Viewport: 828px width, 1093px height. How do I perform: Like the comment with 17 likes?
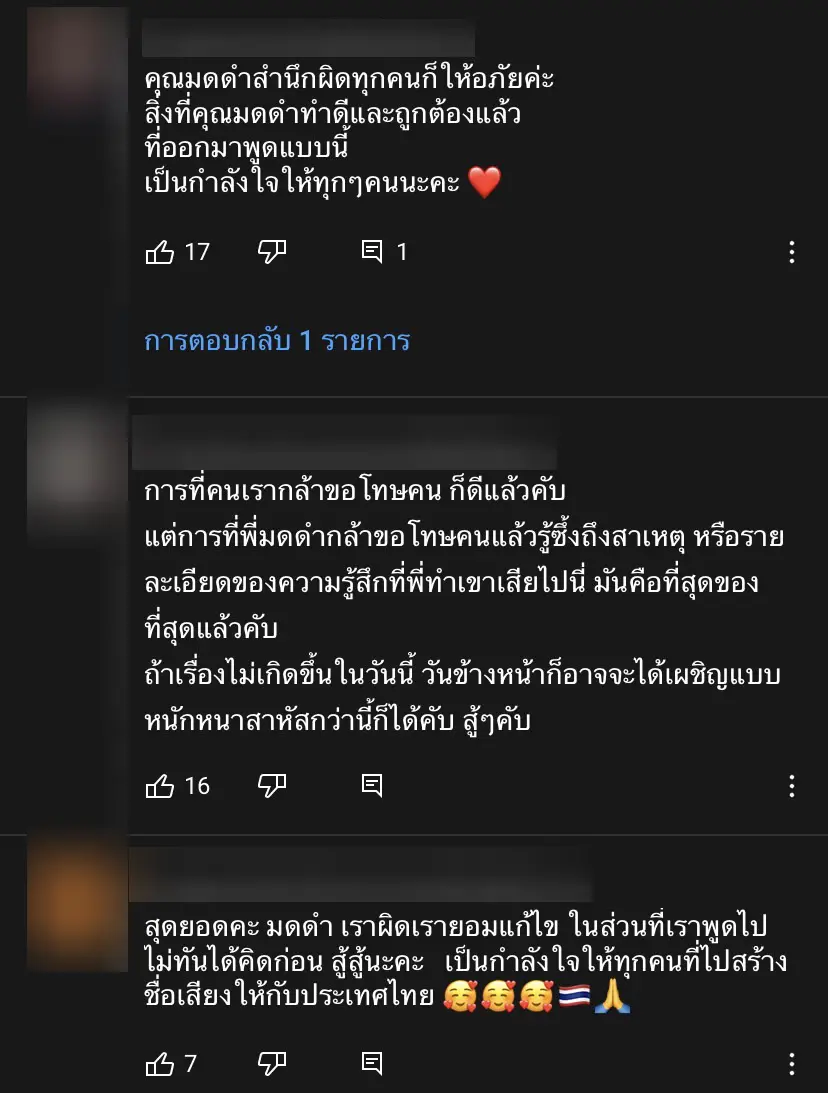[160, 252]
